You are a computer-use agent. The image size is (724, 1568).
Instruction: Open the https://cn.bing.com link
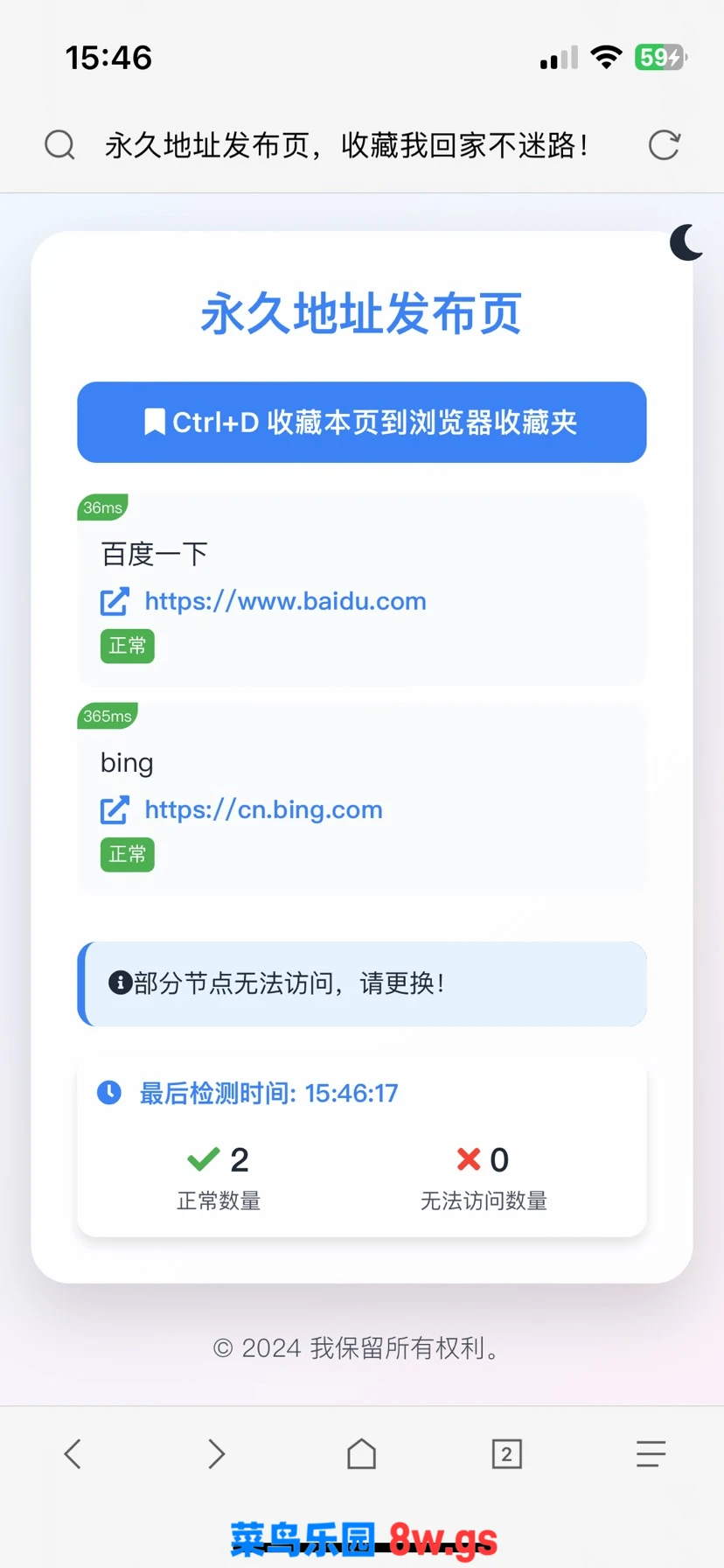click(263, 809)
